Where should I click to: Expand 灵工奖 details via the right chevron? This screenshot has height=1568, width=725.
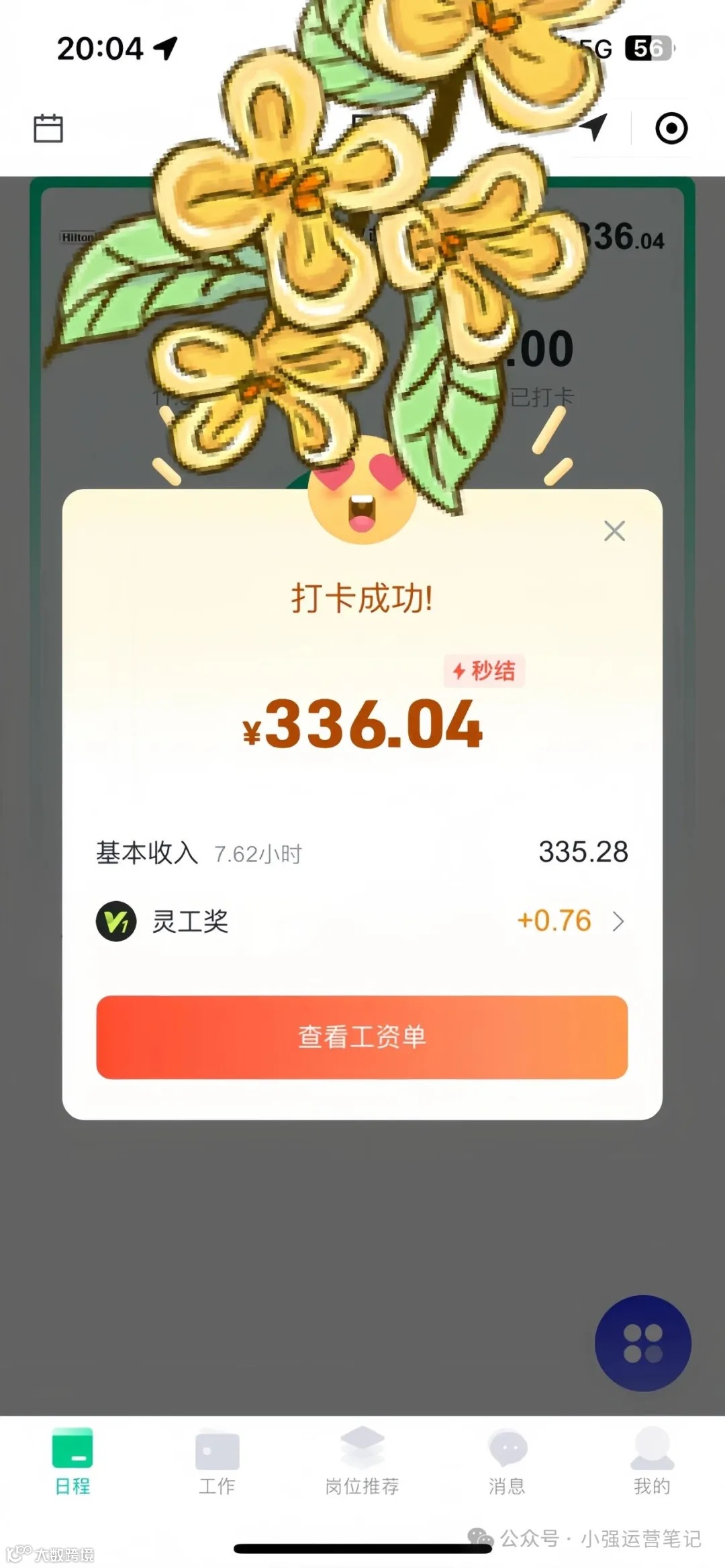[x=618, y=922]
